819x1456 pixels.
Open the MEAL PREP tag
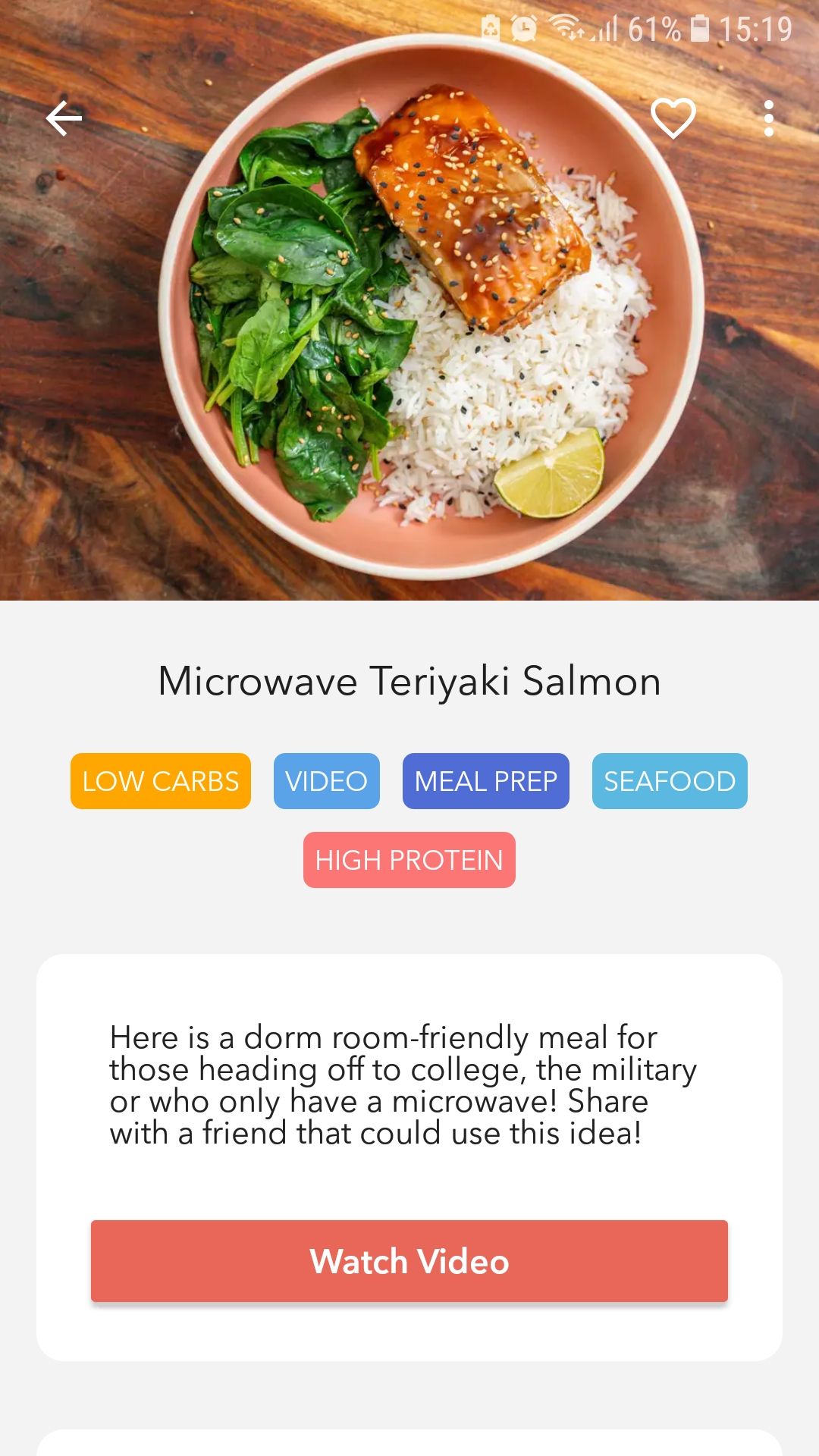[485, 781]
